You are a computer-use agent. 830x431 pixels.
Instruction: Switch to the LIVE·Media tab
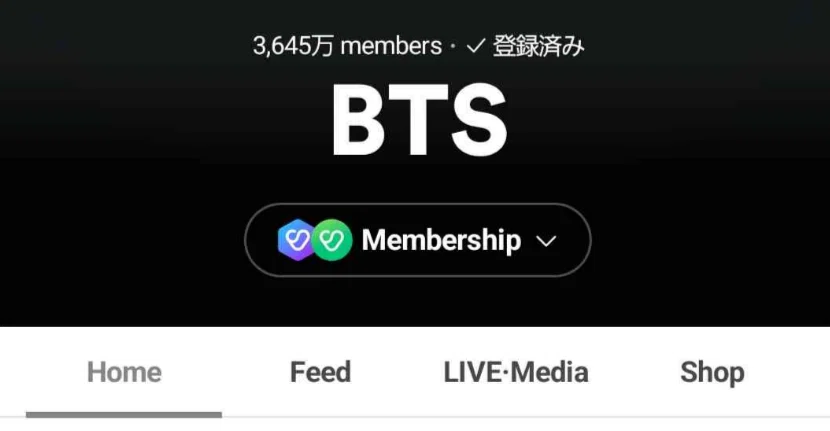pyautogui.click(x=516, y=372)
